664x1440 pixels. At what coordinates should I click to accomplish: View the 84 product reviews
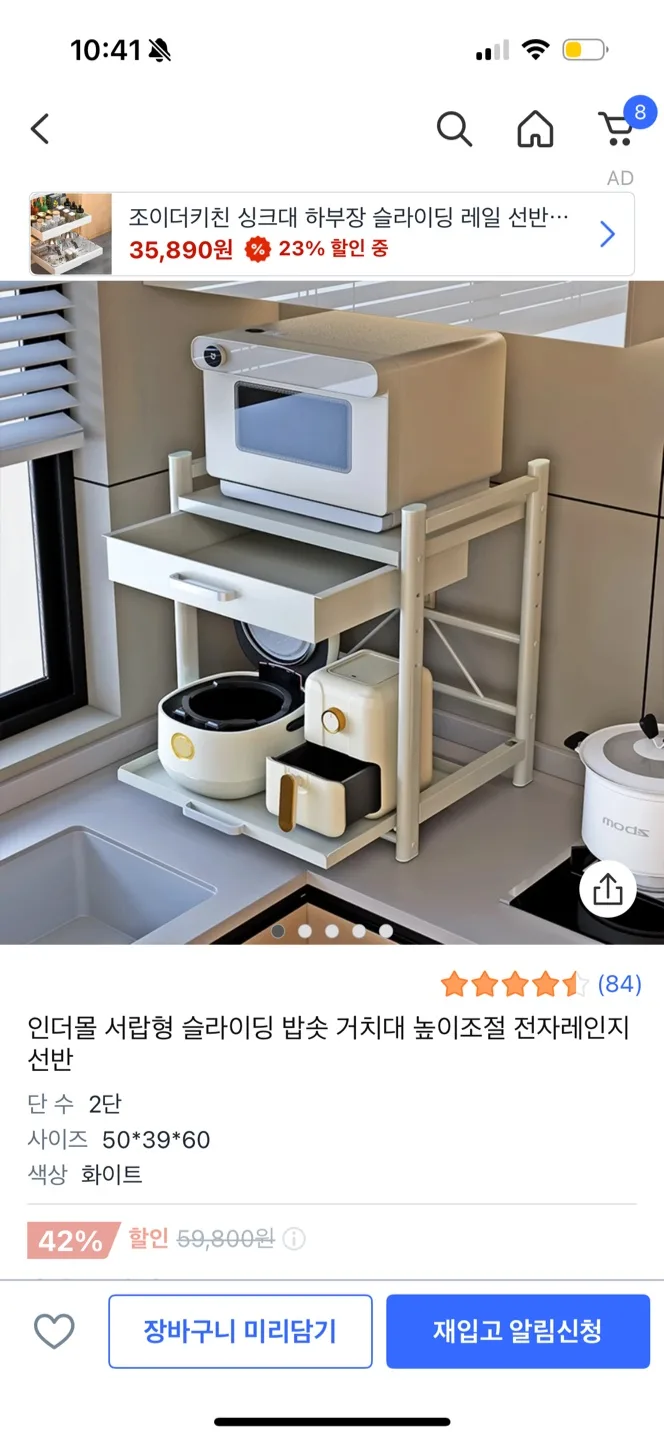click(x=619, y=984)
